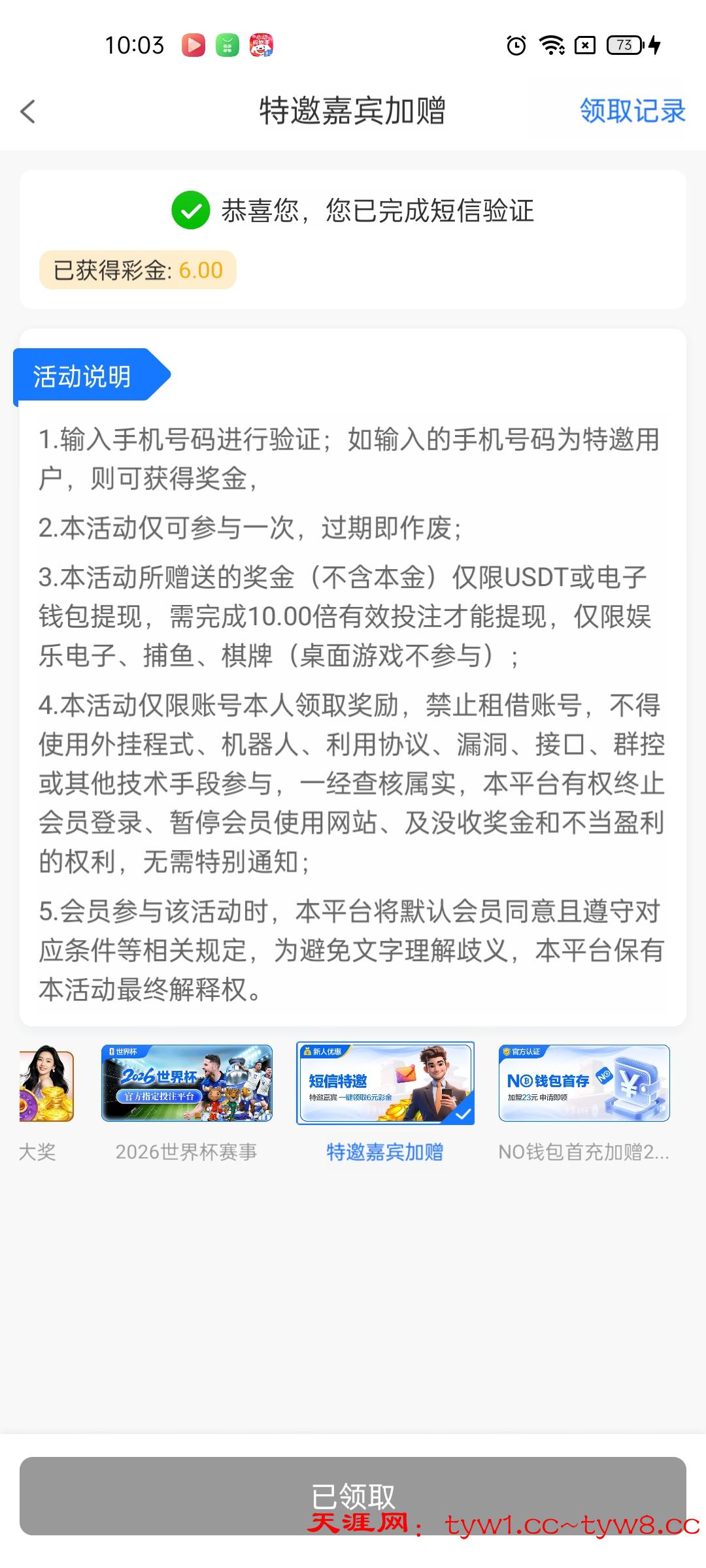Go back using the top-left arrow
Image resolution: width=706 pixels, height=1568 pixels.
click(27, 112)
